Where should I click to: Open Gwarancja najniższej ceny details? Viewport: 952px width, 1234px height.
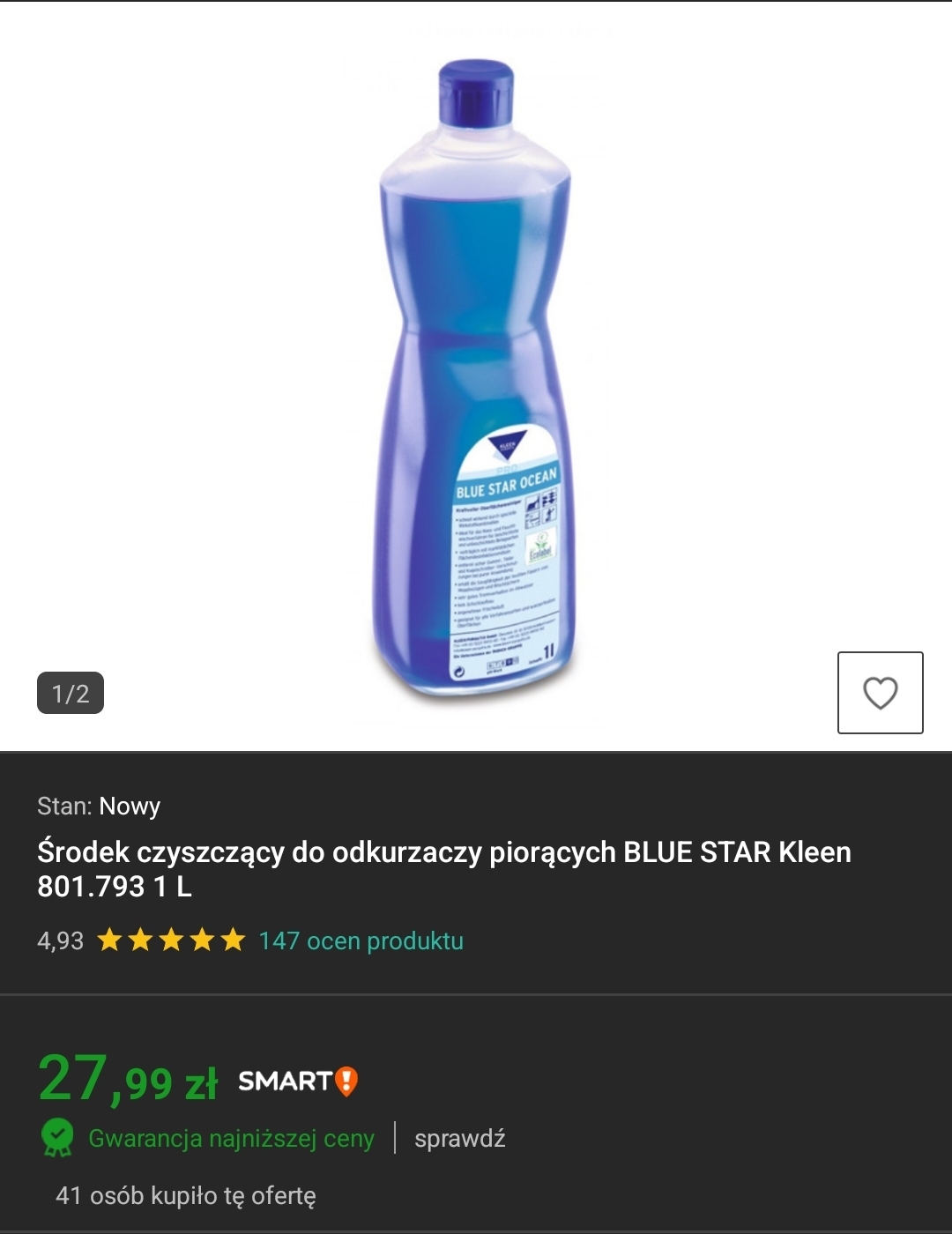coord(231,1138)
